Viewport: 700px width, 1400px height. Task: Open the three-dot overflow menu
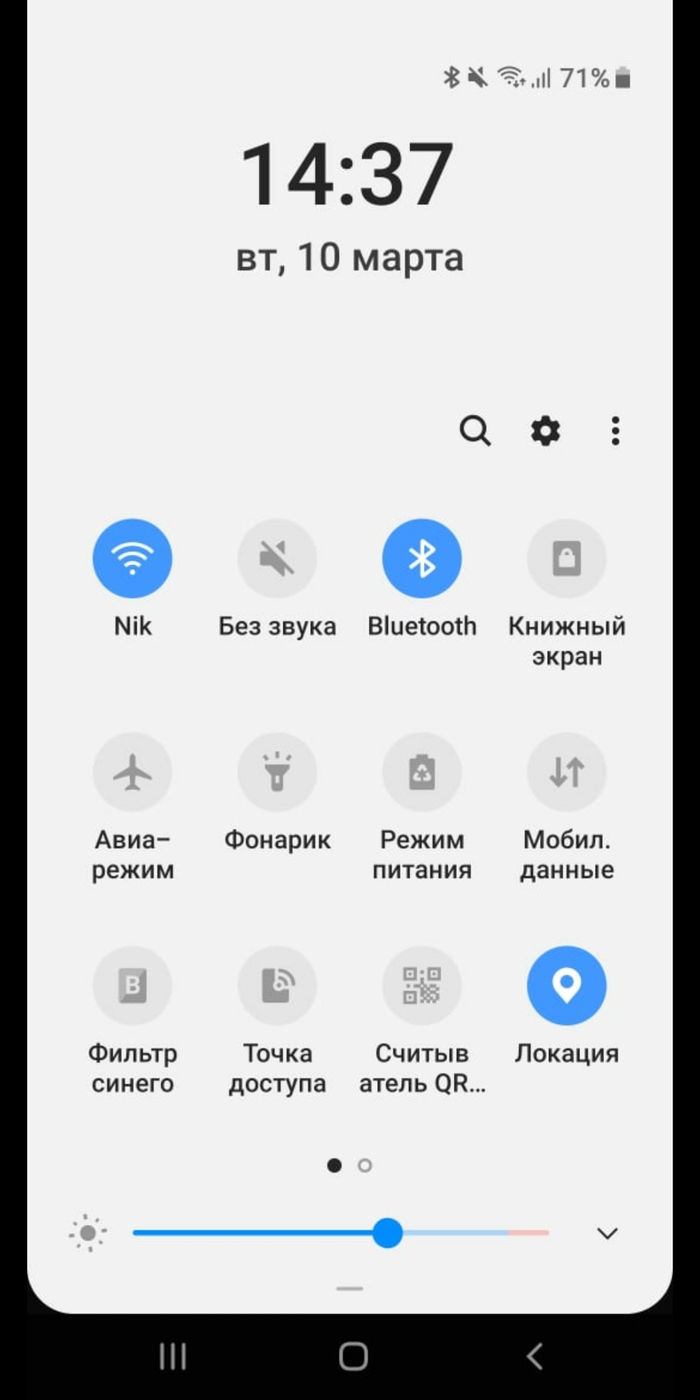pos(615,431)
